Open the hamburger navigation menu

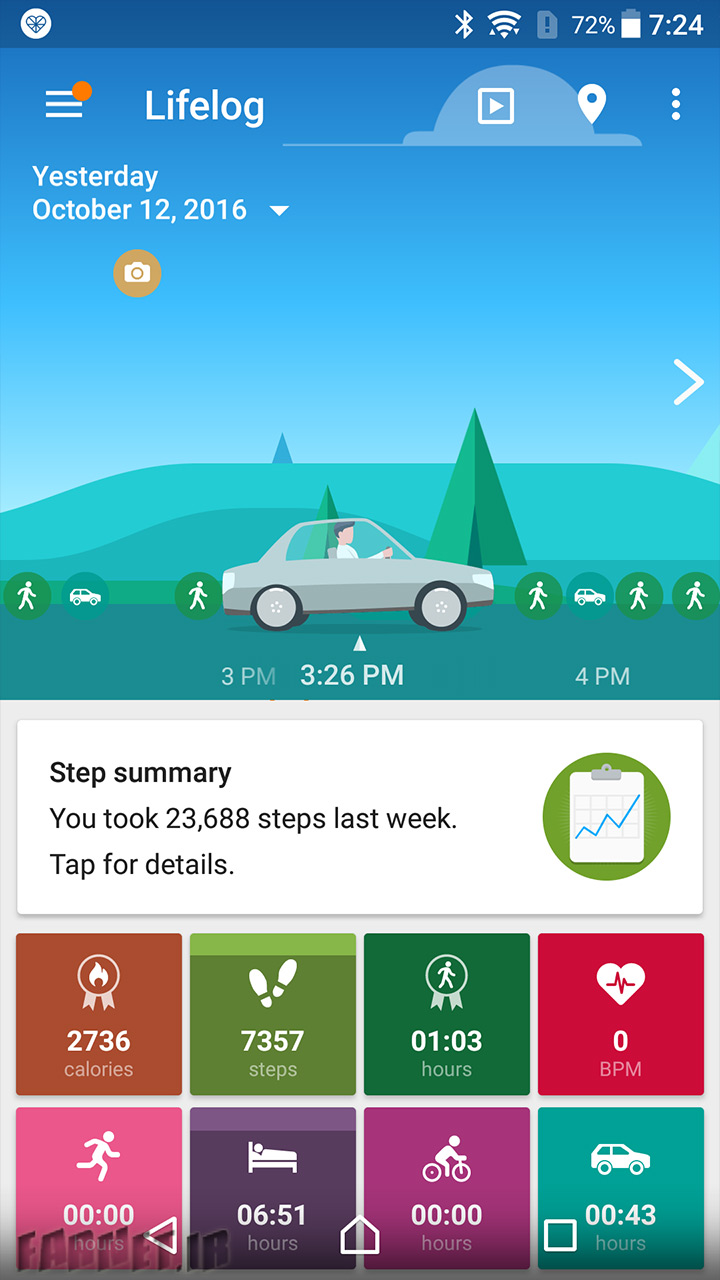tap(64, 104)
